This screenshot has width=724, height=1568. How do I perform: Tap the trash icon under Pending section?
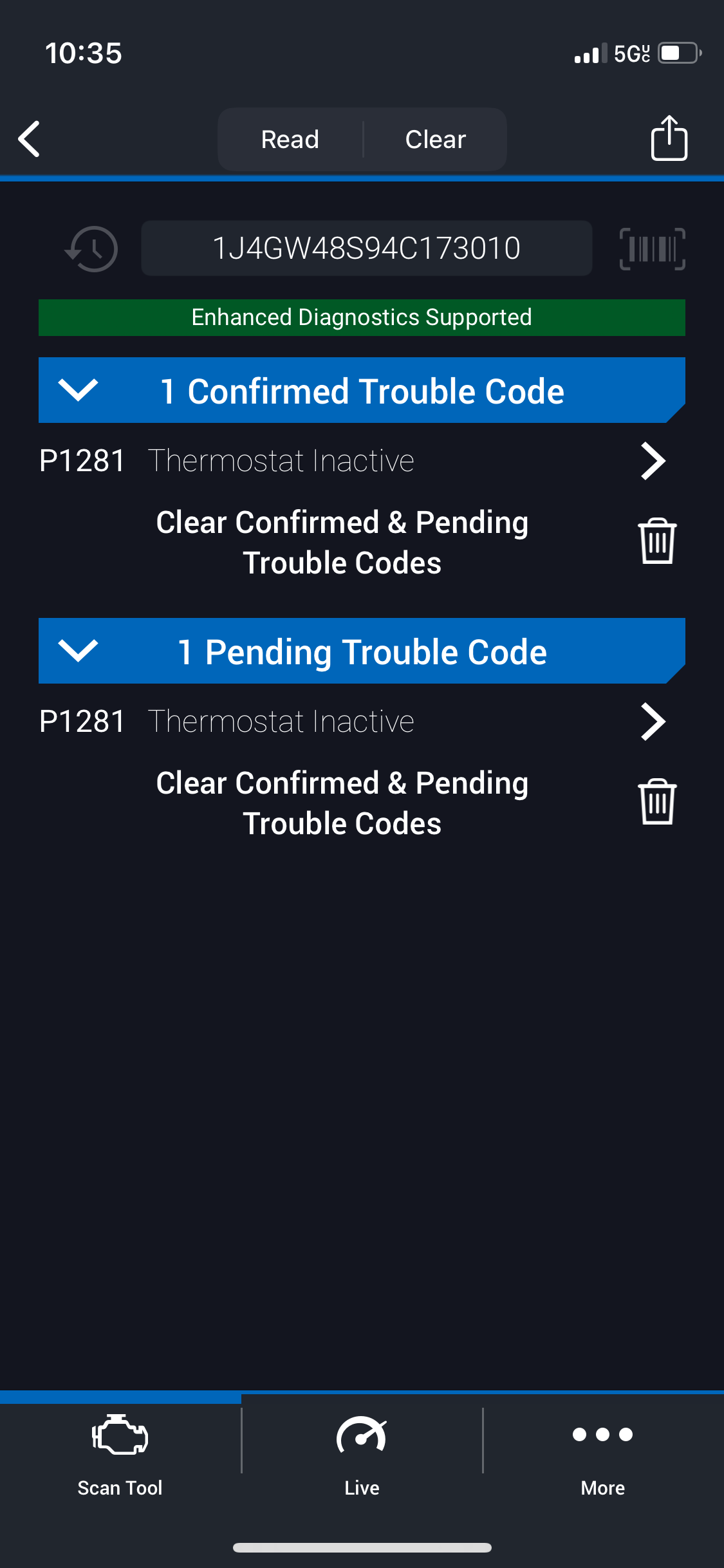point(657,801)
